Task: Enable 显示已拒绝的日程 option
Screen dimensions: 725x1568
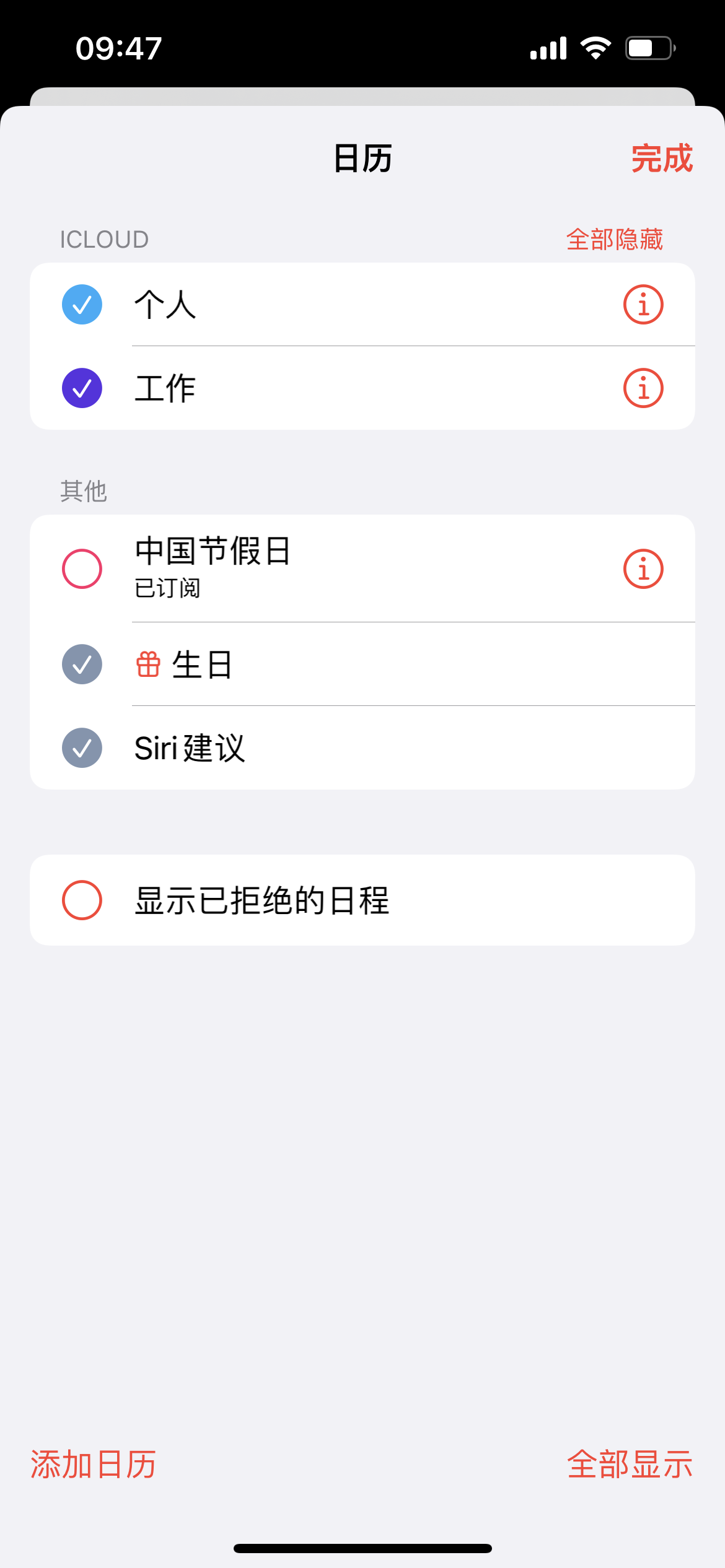Action: [82, 900]
